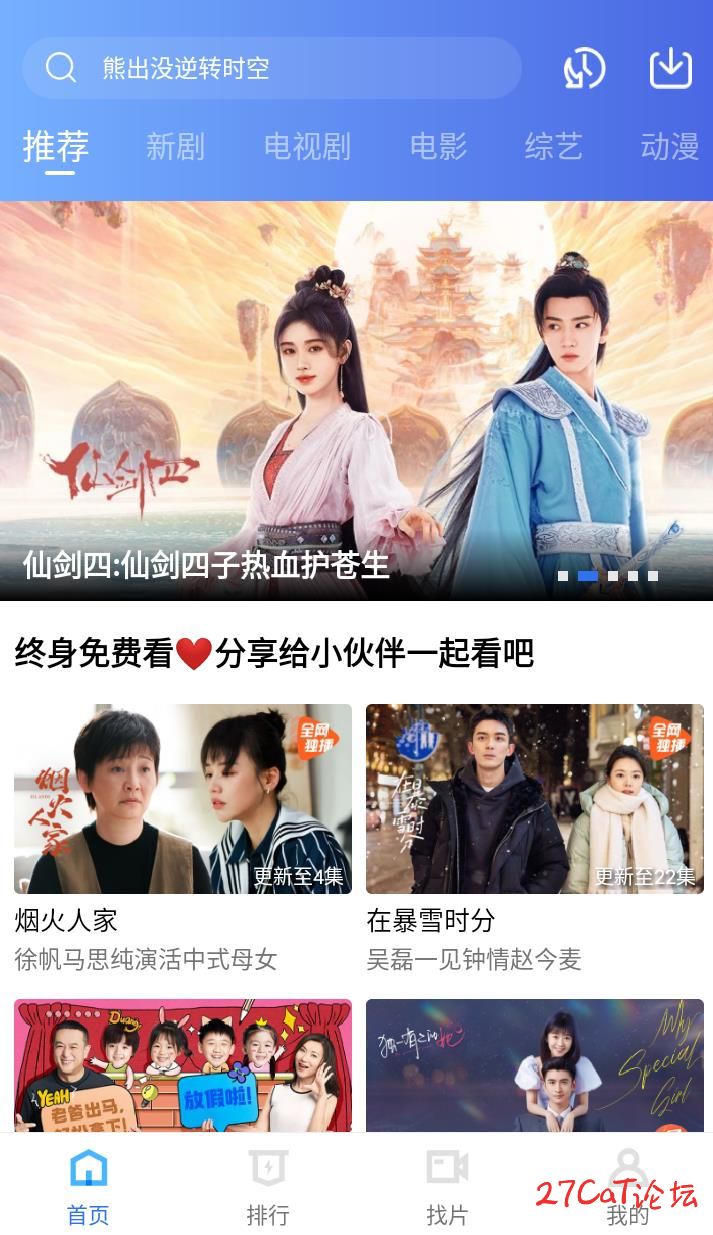Viewport: 713px width, 1235px height.
Task: Open the watch history icon
Action: point(584,68)
